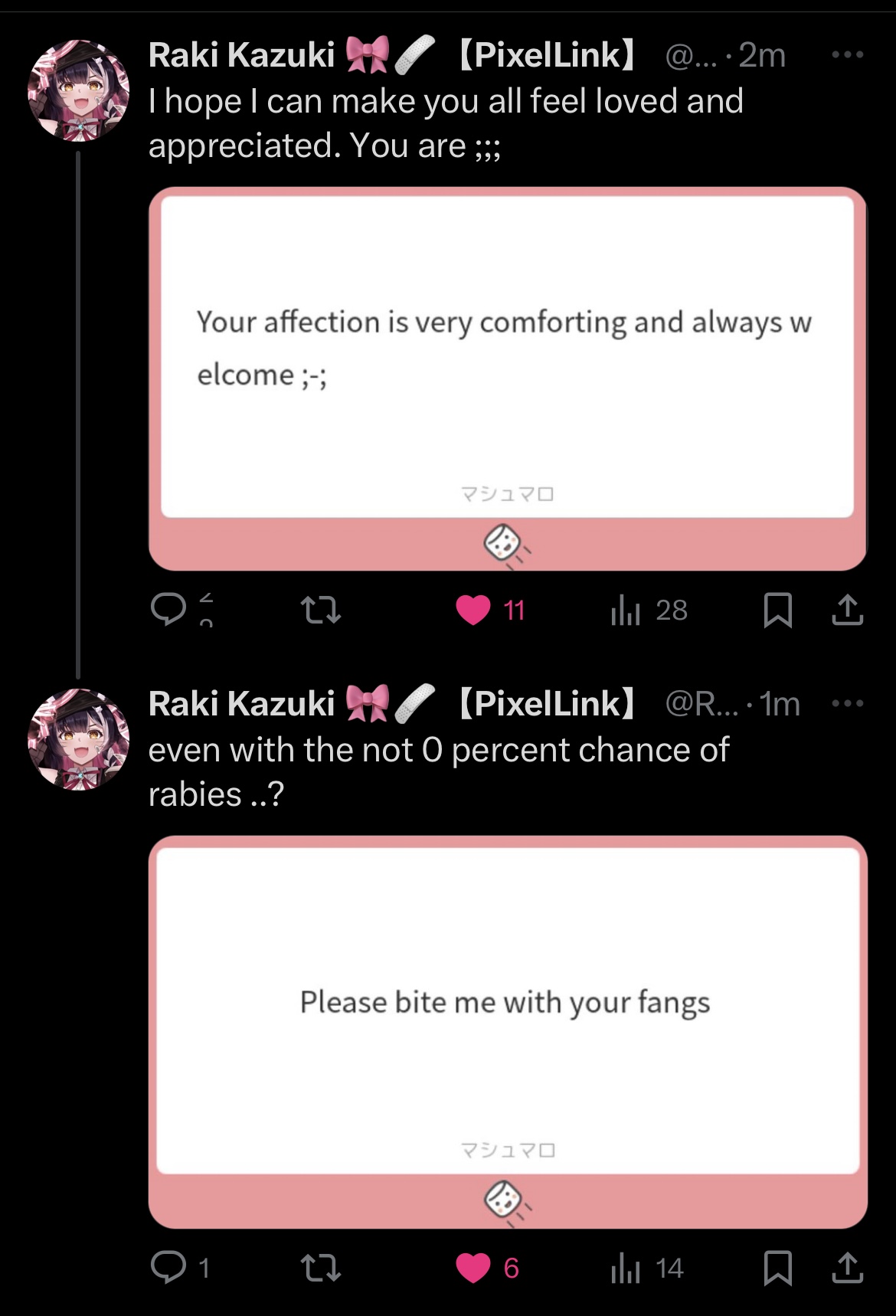Unlike the post with 6 likes
This screenshot has width=896, height=1316.
click(473, 1268)
